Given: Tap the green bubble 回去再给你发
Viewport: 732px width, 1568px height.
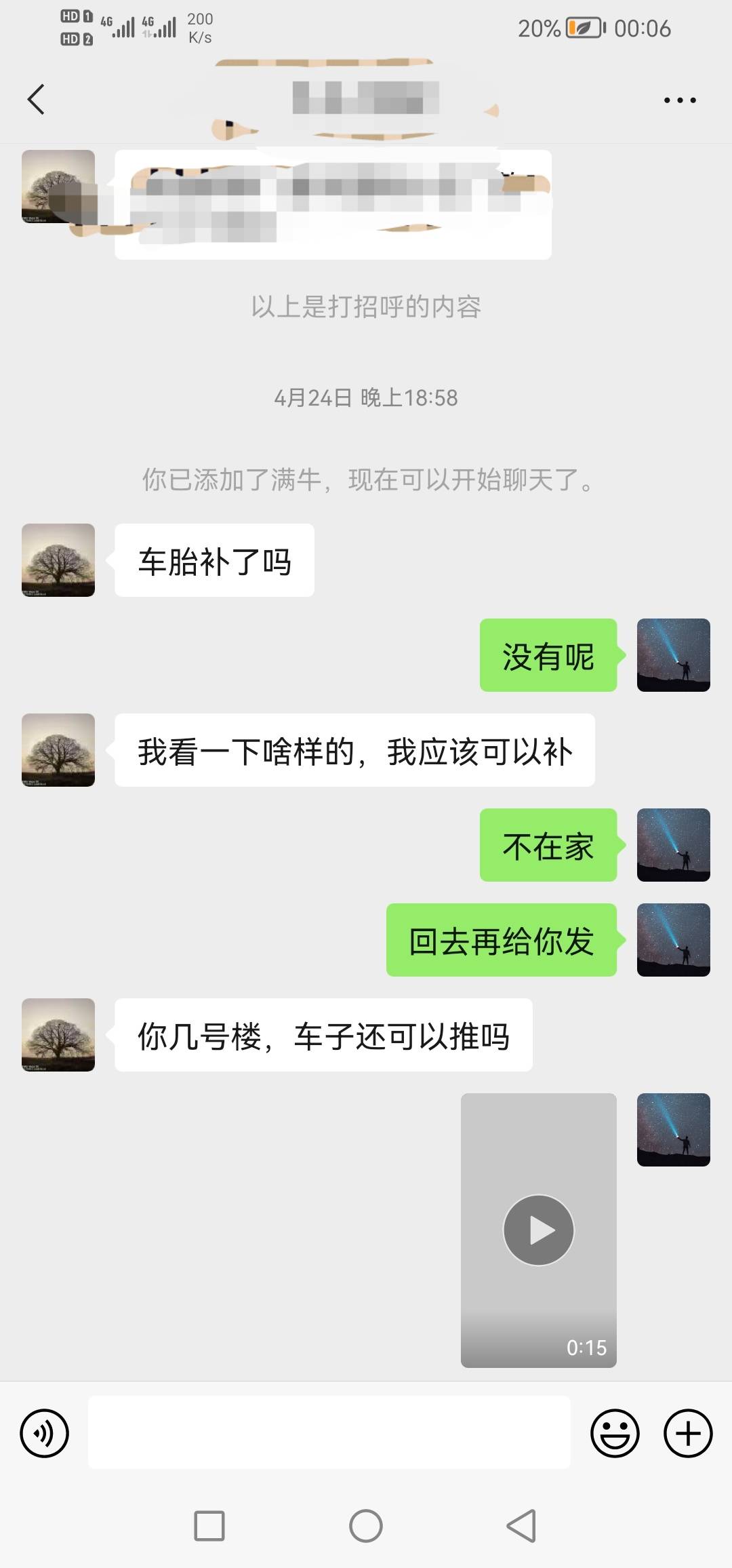Looking at the screenshot, I should [x=502, y=941].
